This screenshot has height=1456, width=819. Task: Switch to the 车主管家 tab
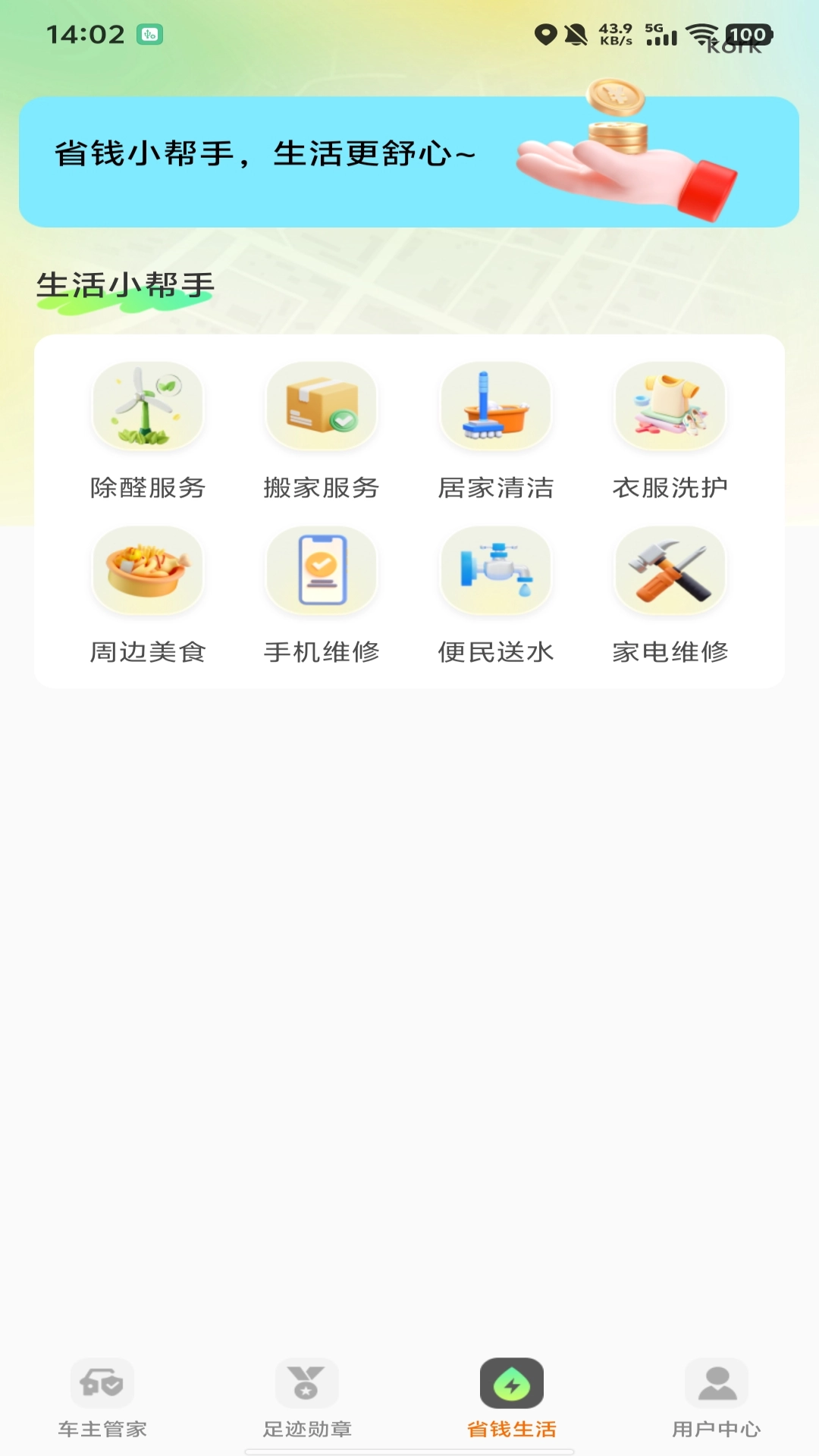pos(102,1398)
